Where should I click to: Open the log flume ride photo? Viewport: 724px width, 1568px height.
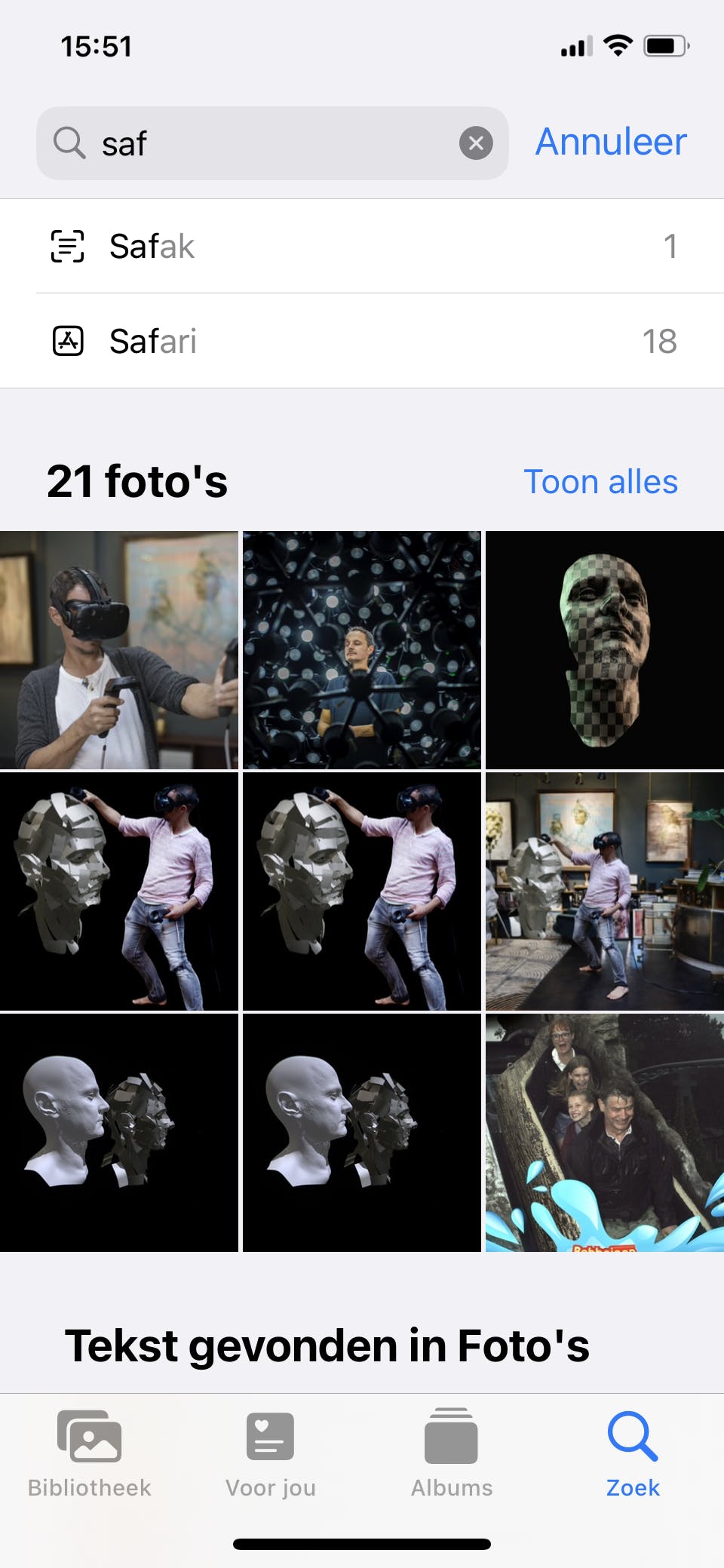tap(605, 1133)
